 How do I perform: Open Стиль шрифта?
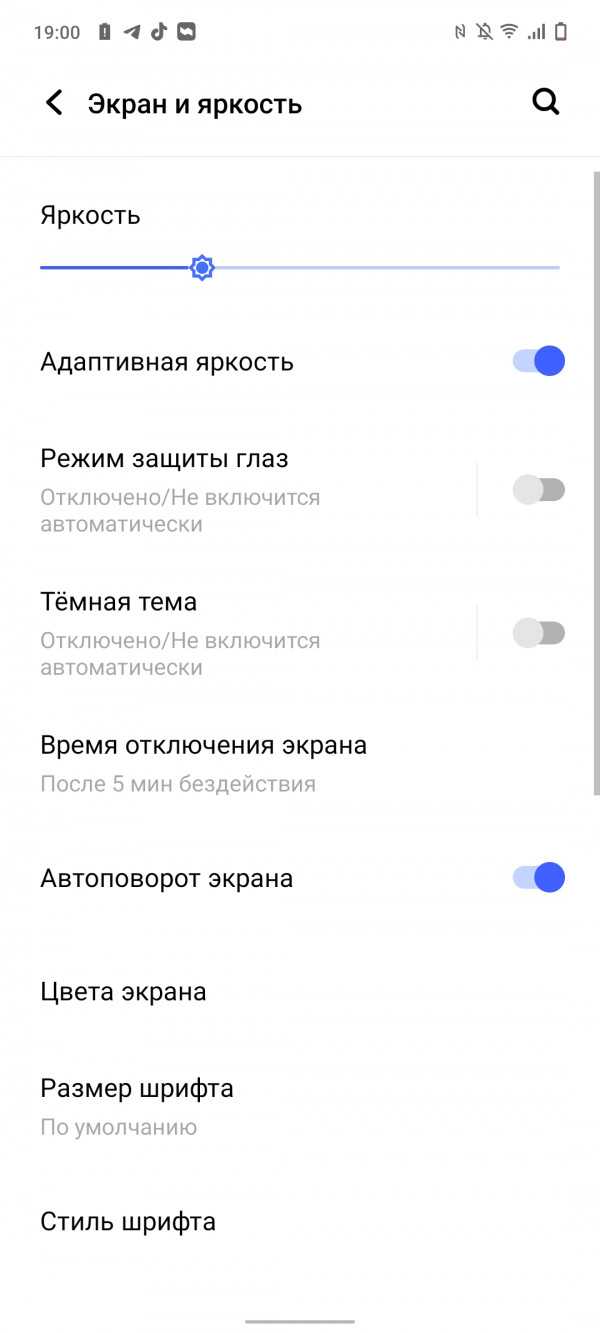coord(300,1222)
